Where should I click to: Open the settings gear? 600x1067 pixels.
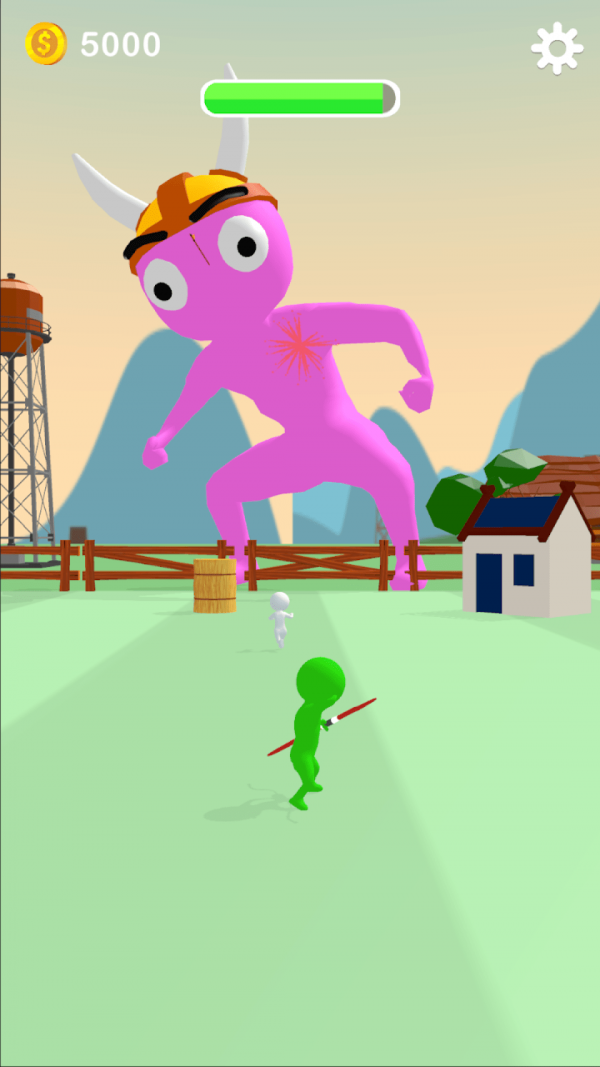556,47
